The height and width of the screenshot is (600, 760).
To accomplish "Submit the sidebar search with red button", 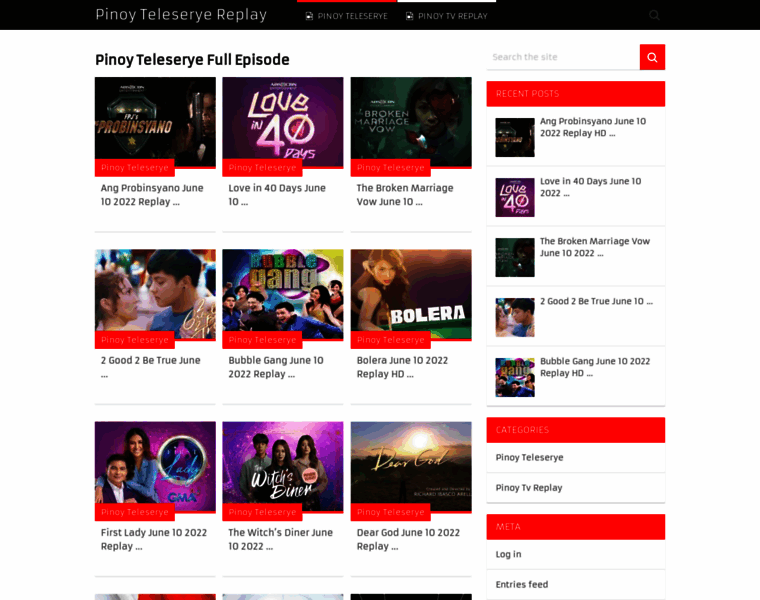I will pos(652,57).
